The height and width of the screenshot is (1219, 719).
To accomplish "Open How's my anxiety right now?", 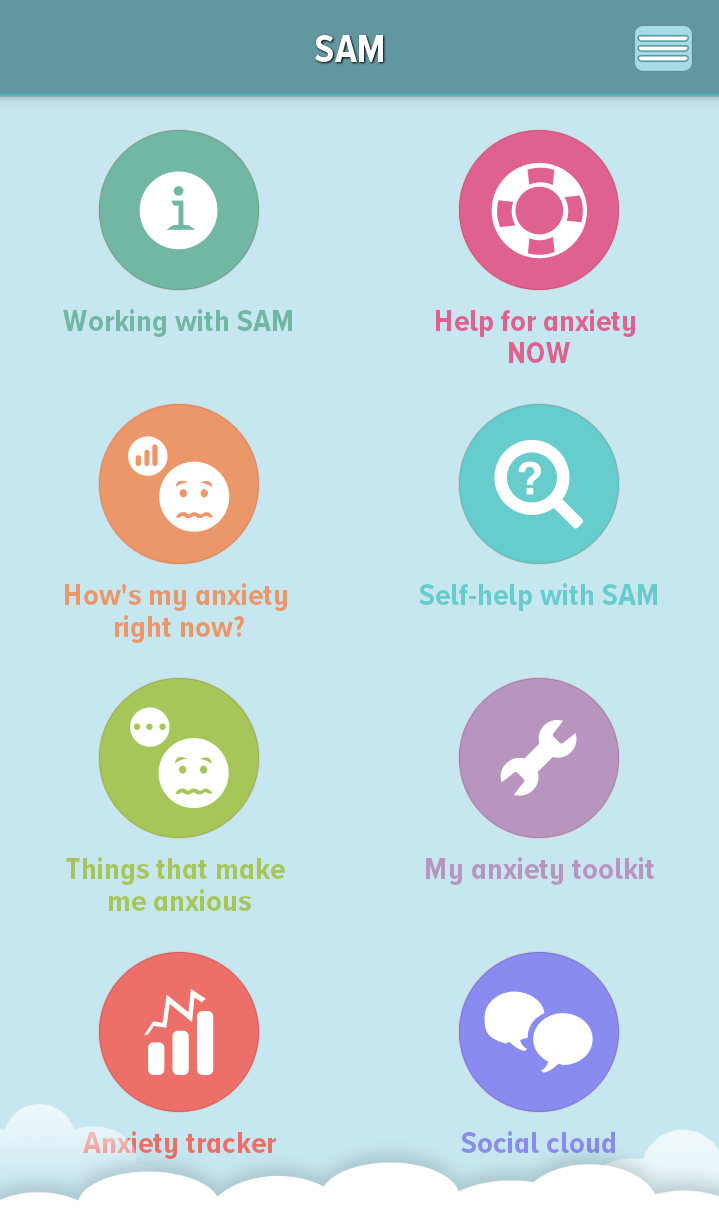I will (179, 484).
